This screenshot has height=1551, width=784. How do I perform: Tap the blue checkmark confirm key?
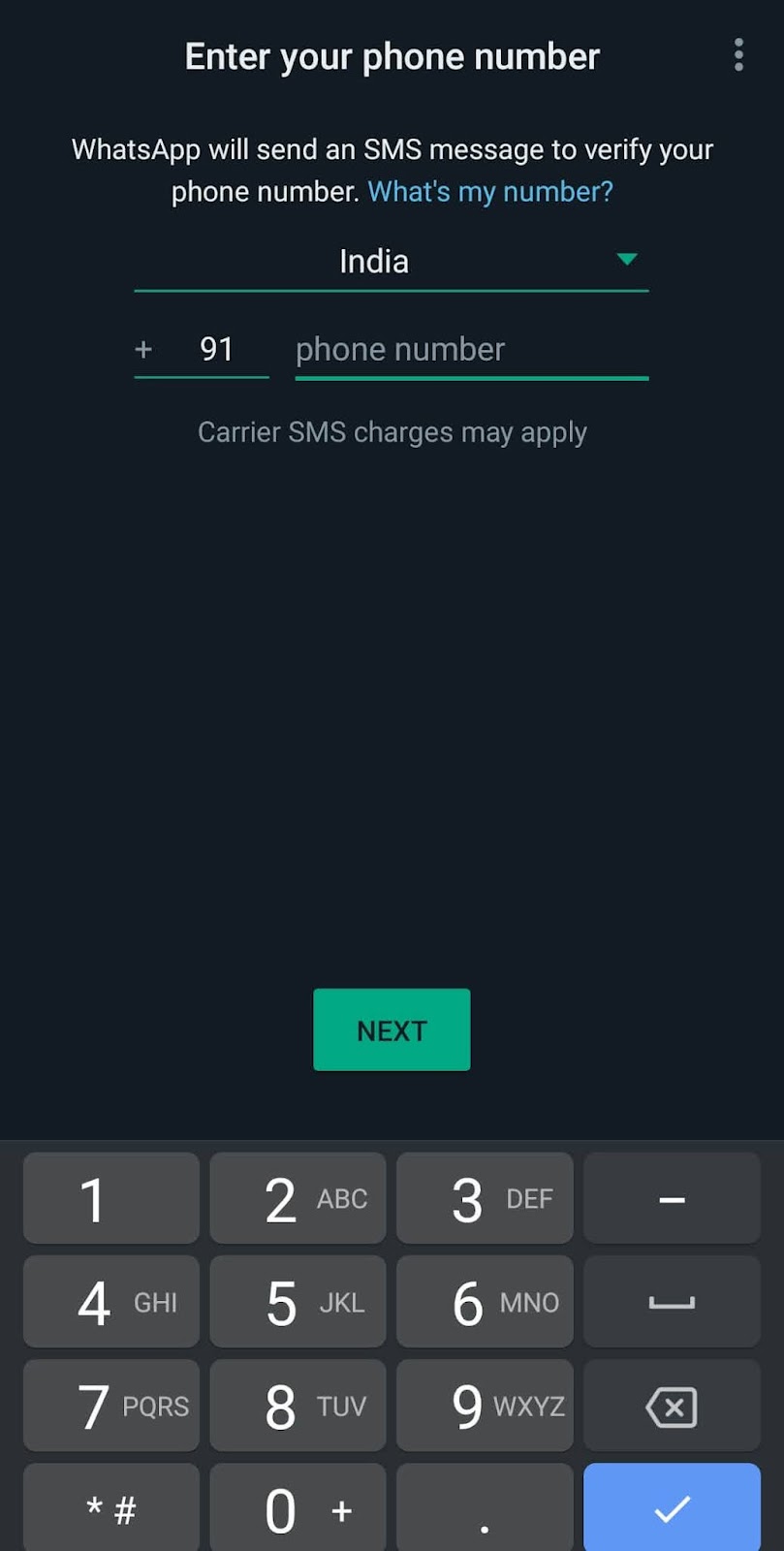tap(672, 1508)
